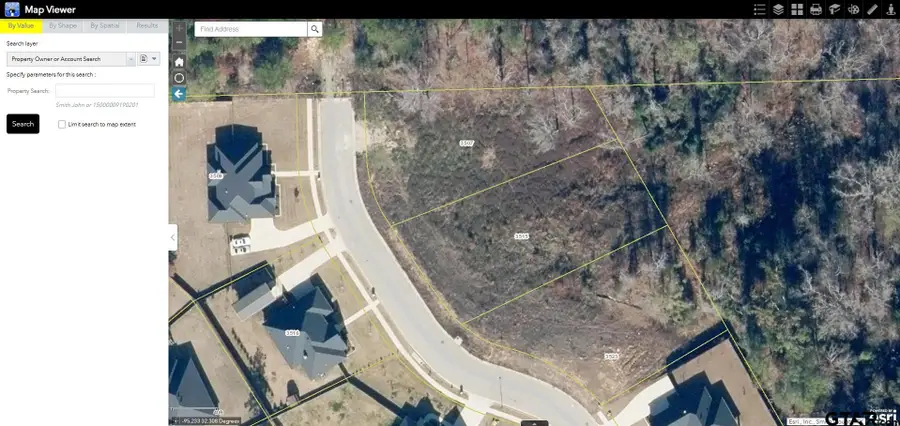Zoom out on the map
The height and width of the screenshot is (426, 900).
click(x=179, y=44)
